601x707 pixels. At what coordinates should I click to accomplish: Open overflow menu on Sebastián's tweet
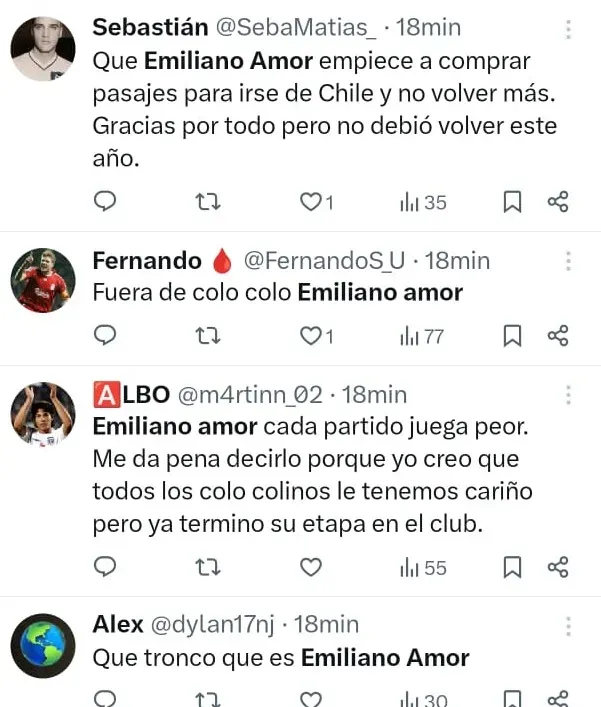point(568,28)
